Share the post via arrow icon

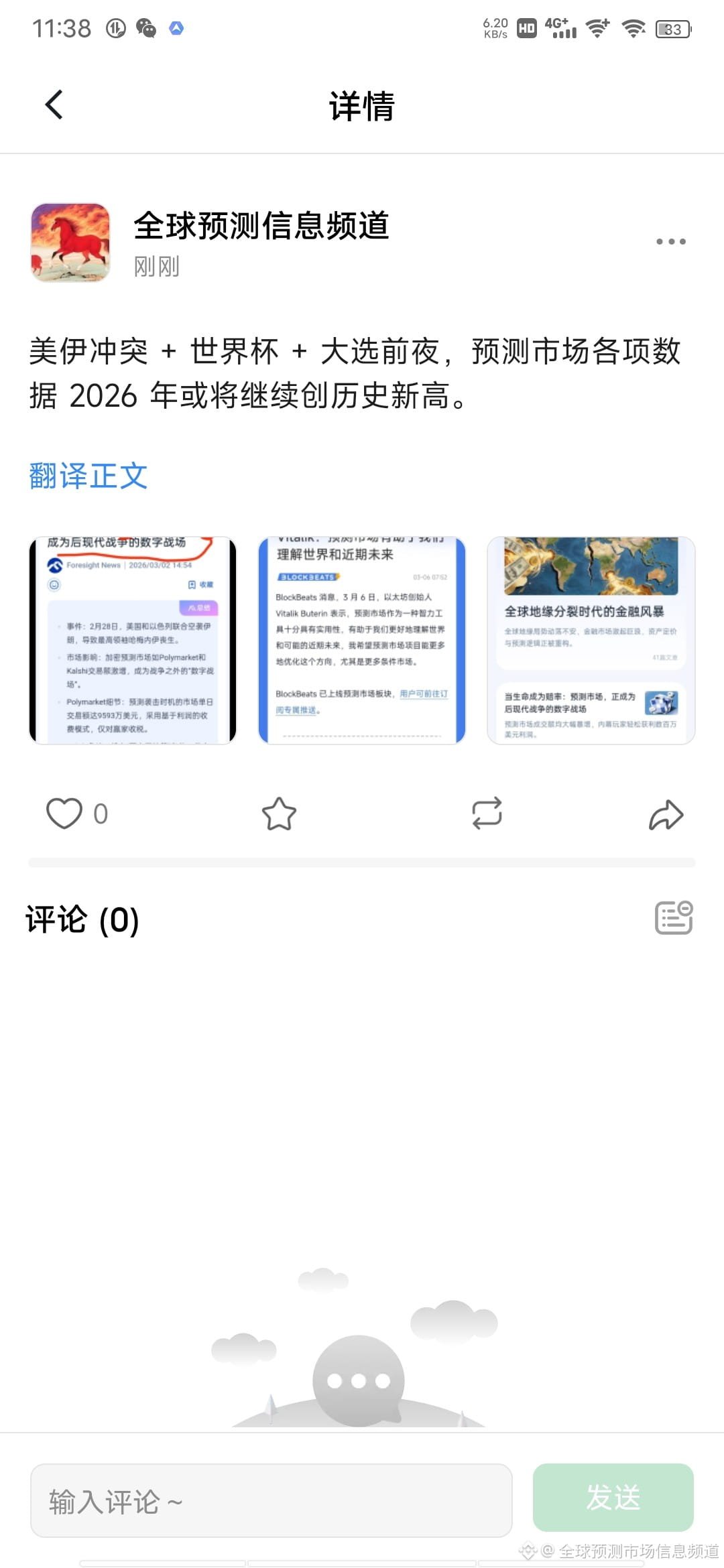(666, 815)
